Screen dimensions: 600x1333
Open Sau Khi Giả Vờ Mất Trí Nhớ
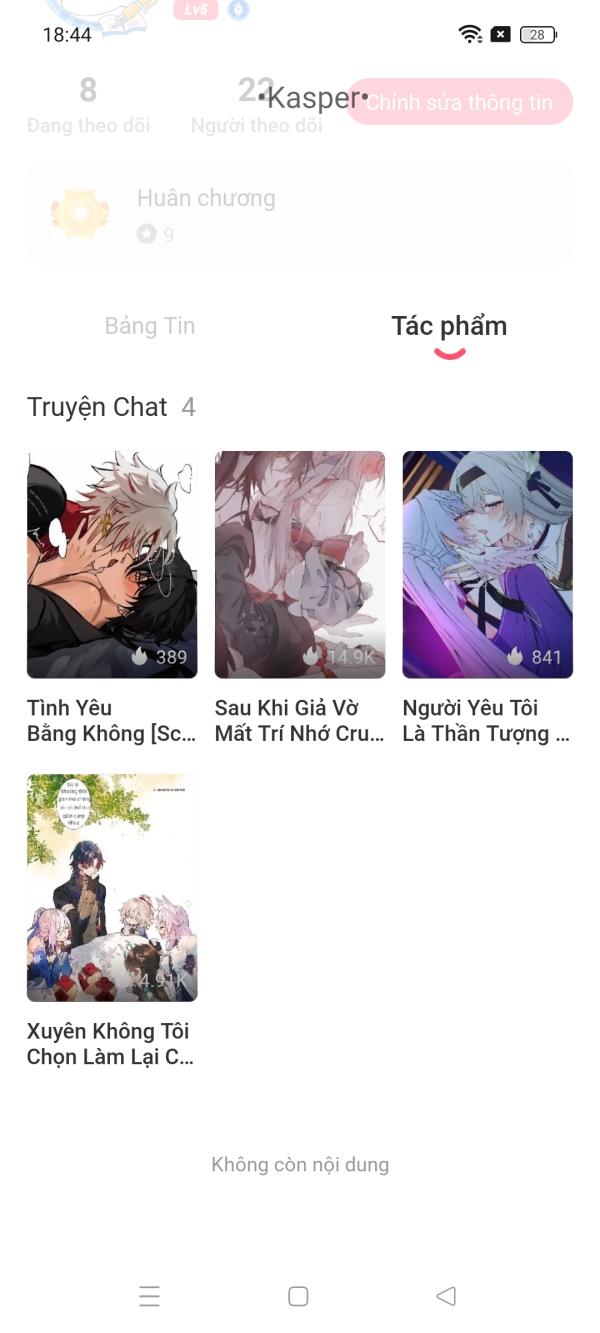[300, 565]
